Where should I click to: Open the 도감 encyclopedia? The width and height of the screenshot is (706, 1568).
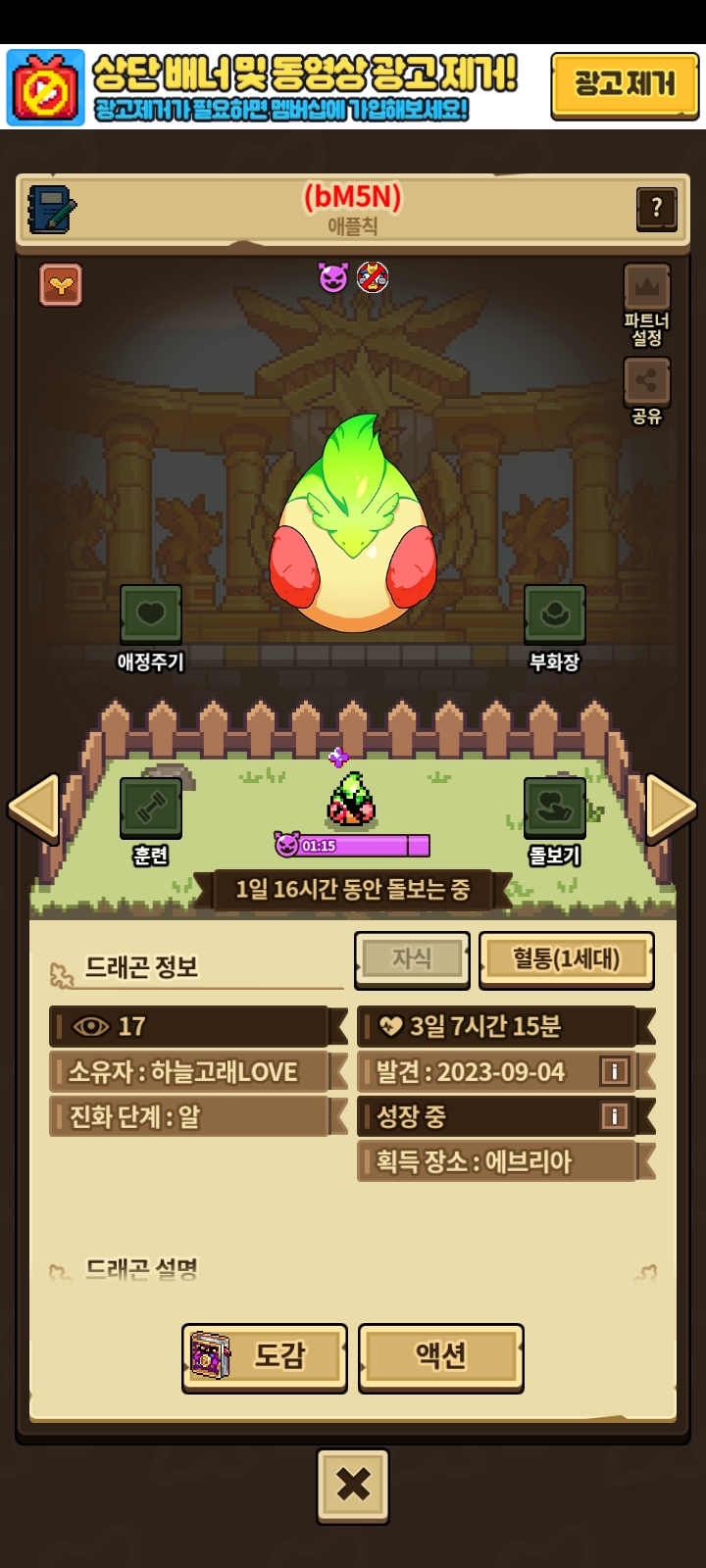(265, 1356)
